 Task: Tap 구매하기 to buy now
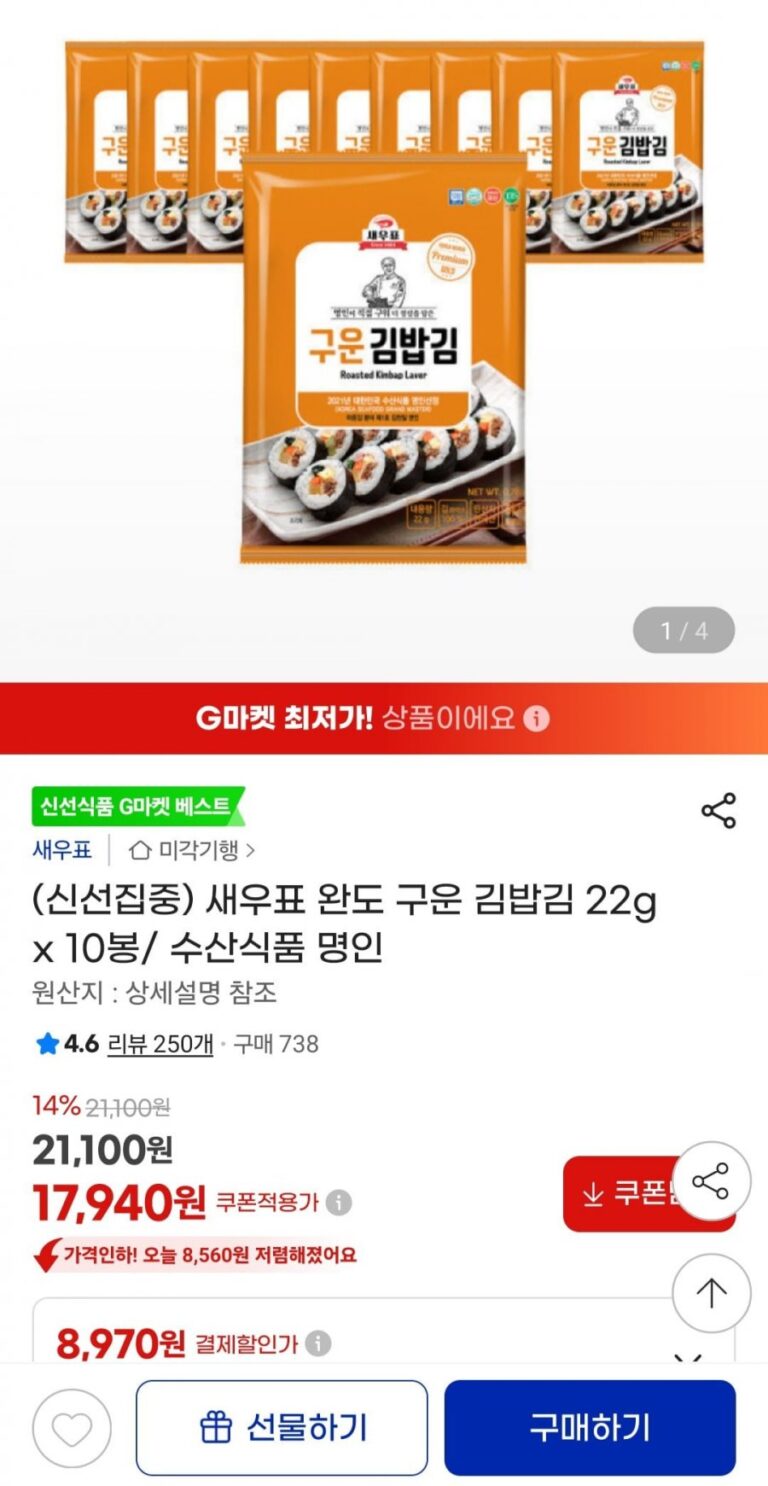pyautogui.click(x=590, y=1427)
